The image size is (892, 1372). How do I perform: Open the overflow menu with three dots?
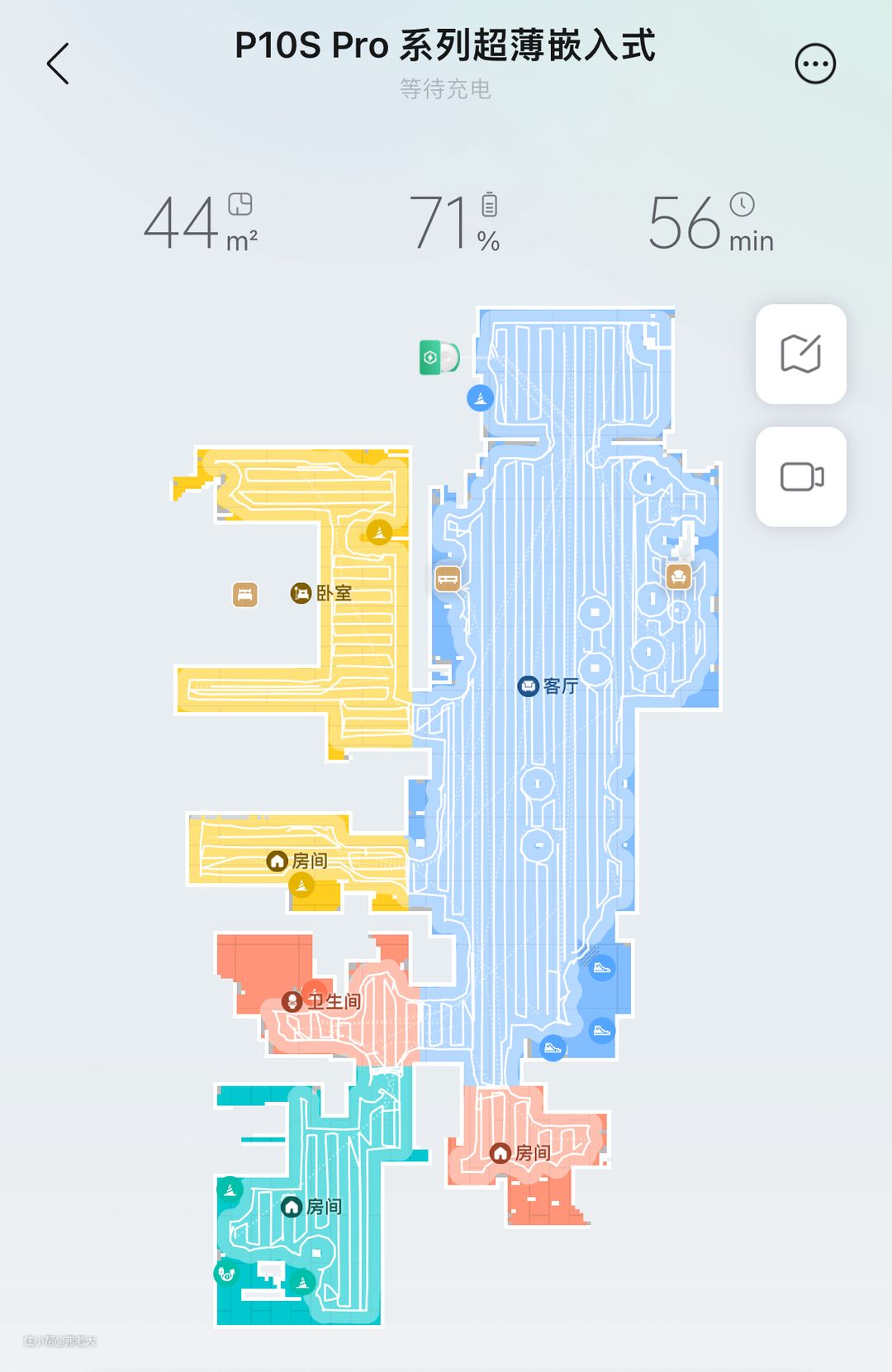(x=815, y=64)
